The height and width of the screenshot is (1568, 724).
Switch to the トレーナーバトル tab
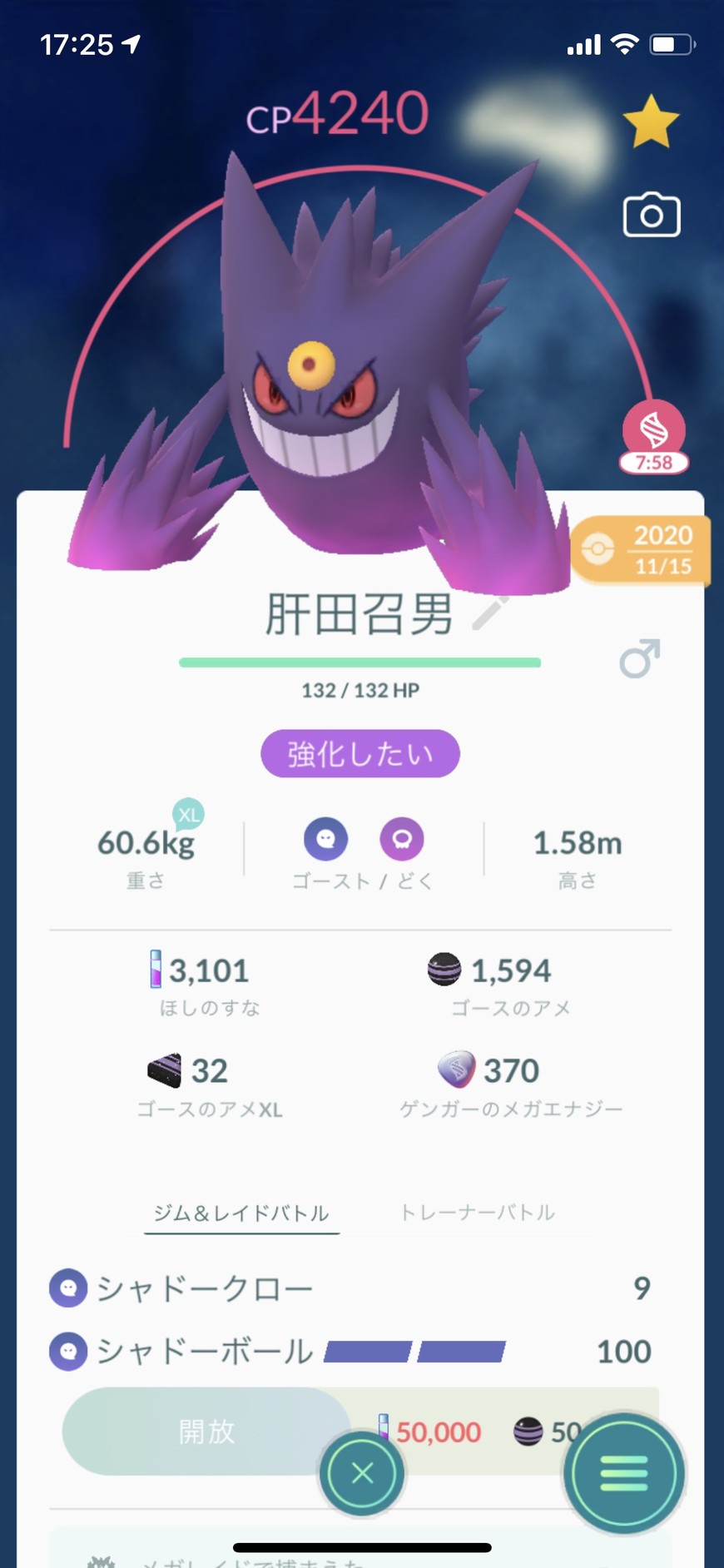click(478, 1213)
